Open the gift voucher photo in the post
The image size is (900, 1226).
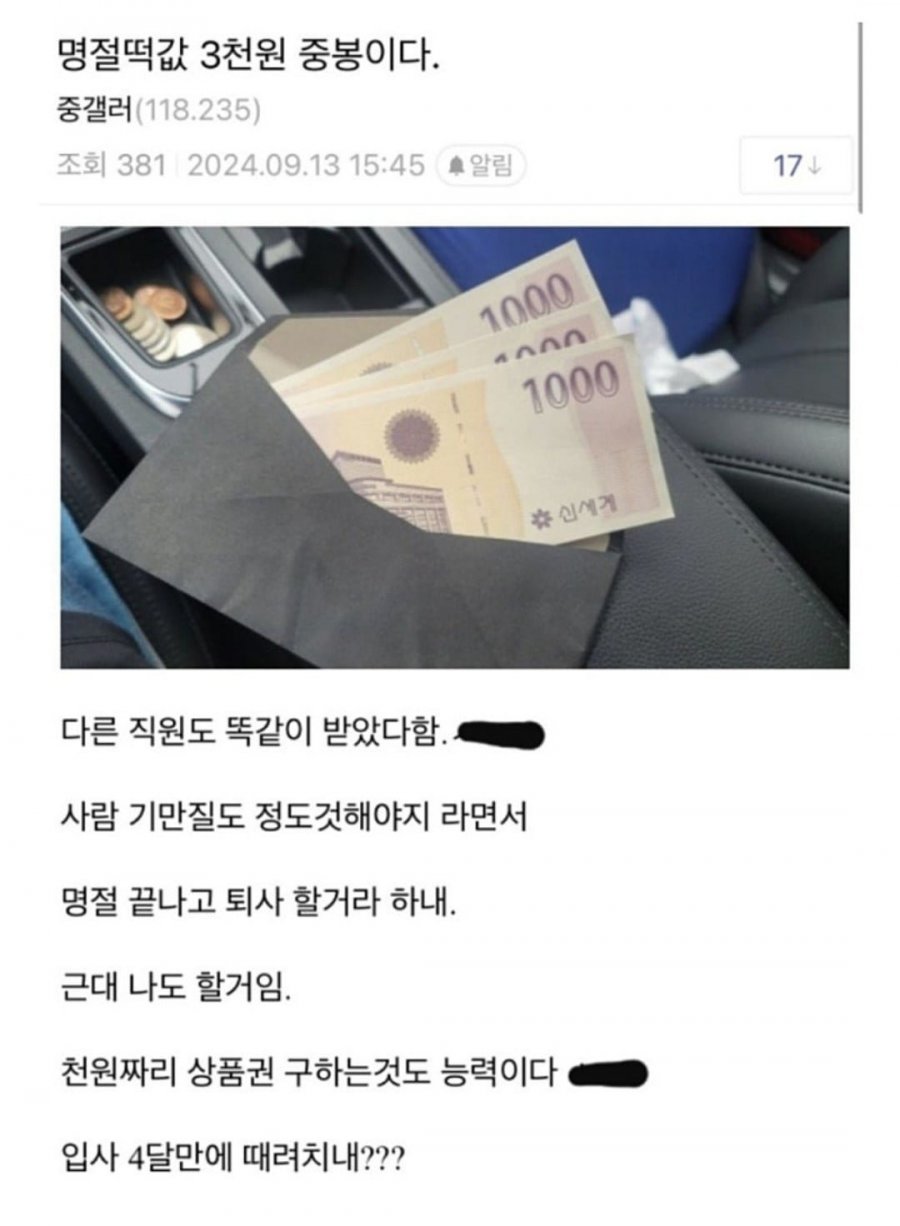tap(454, 447)
